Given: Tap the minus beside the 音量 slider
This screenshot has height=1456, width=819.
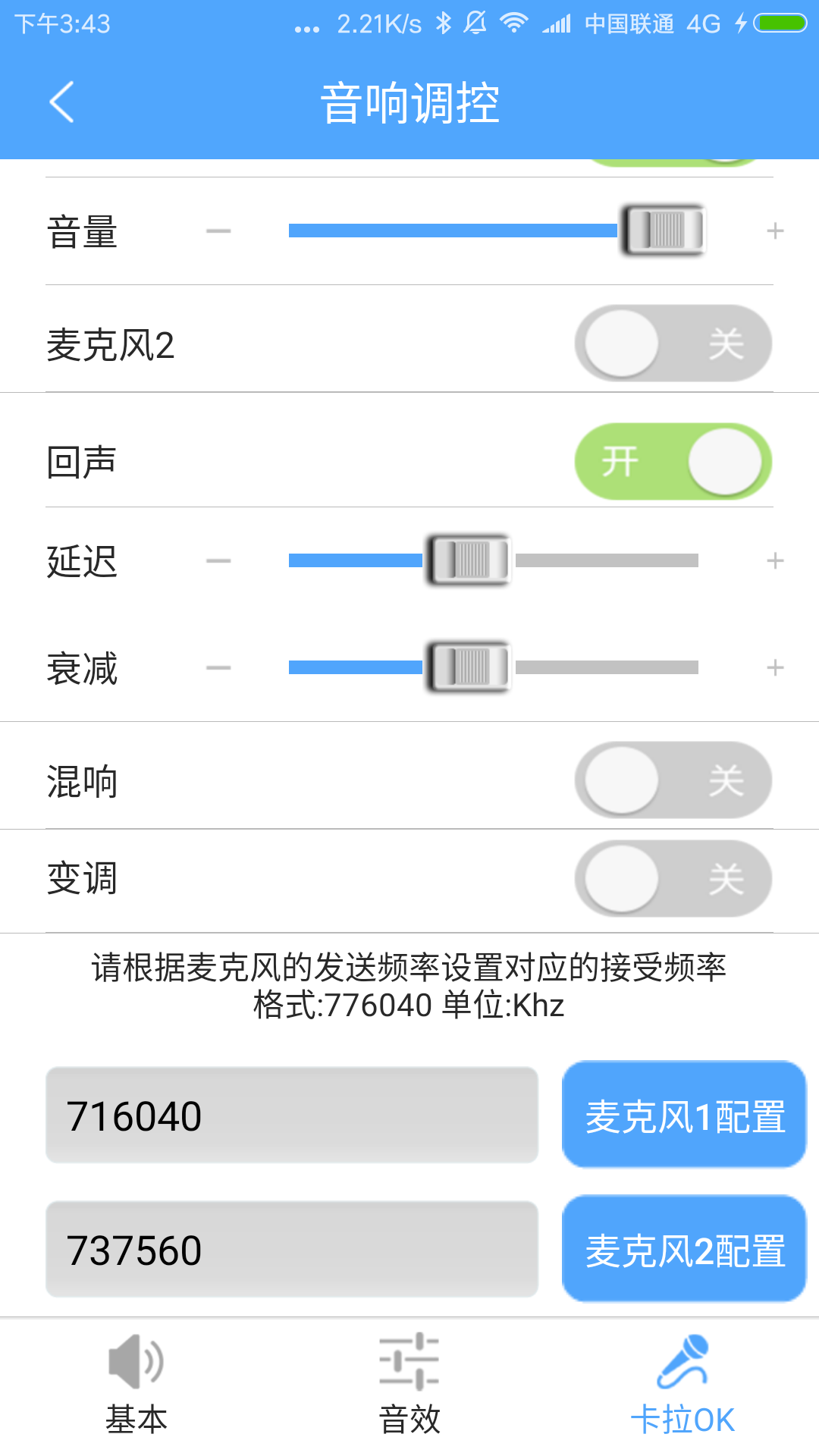Looking at the screenshot, I should pos(218,231).
